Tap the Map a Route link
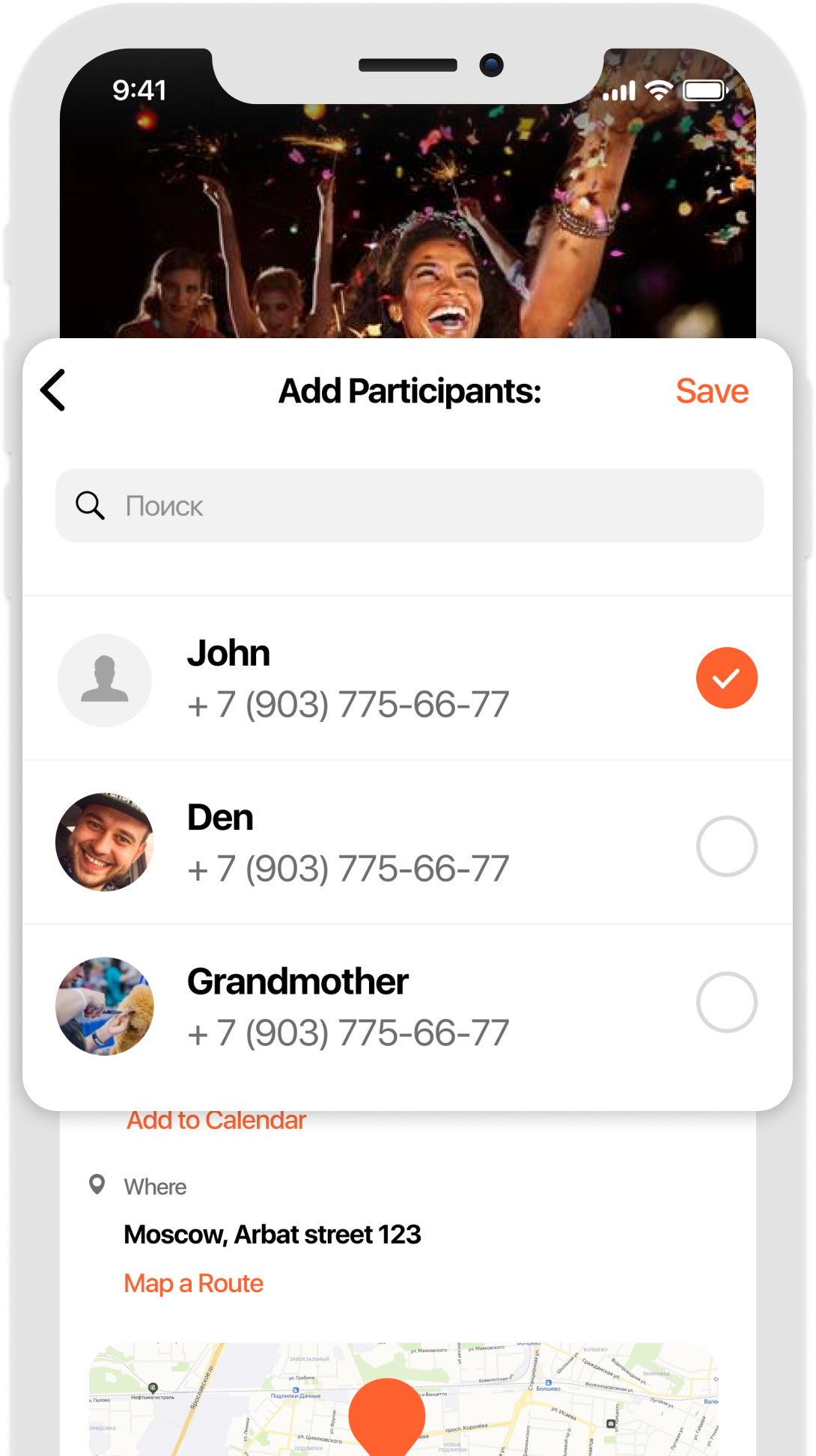The image size is (816, 1456). click(193, 1283)
